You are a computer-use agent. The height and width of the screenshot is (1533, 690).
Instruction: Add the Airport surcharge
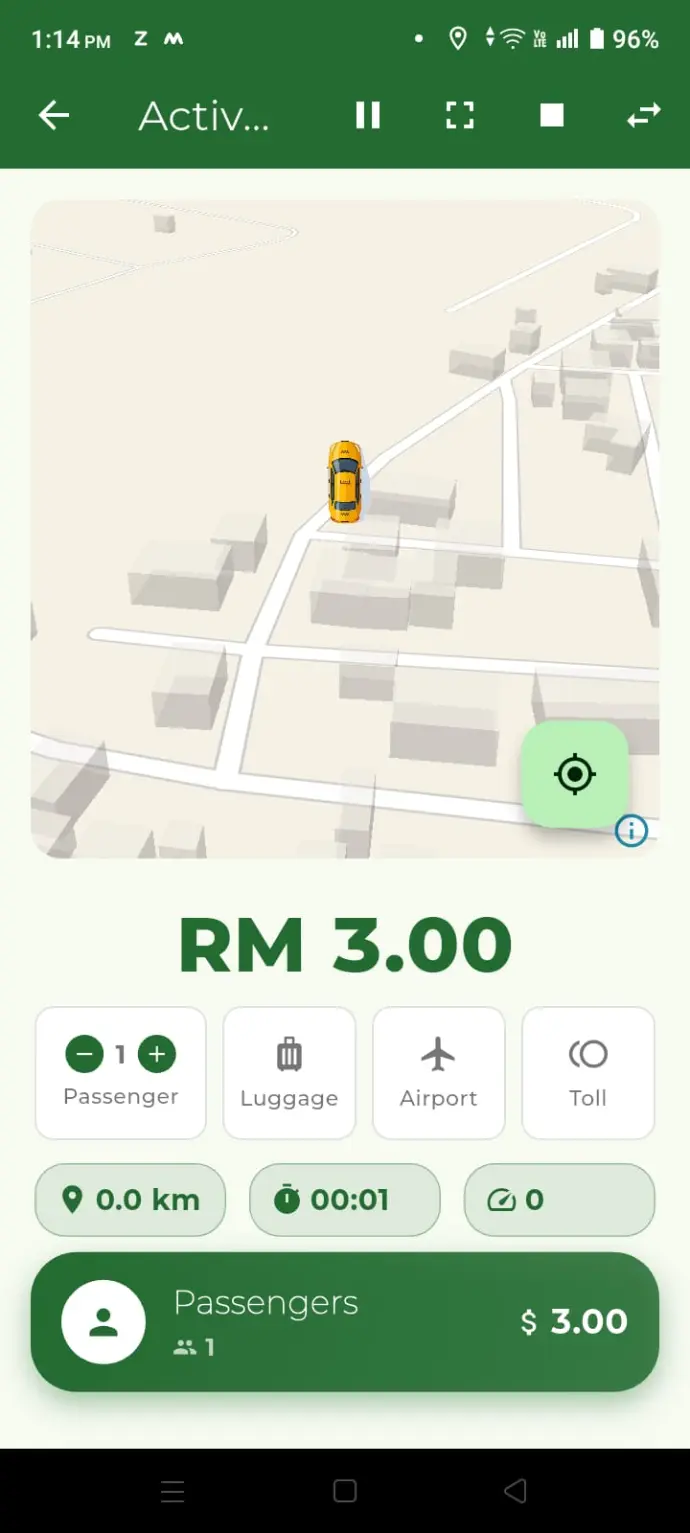tap(438, 1073)
